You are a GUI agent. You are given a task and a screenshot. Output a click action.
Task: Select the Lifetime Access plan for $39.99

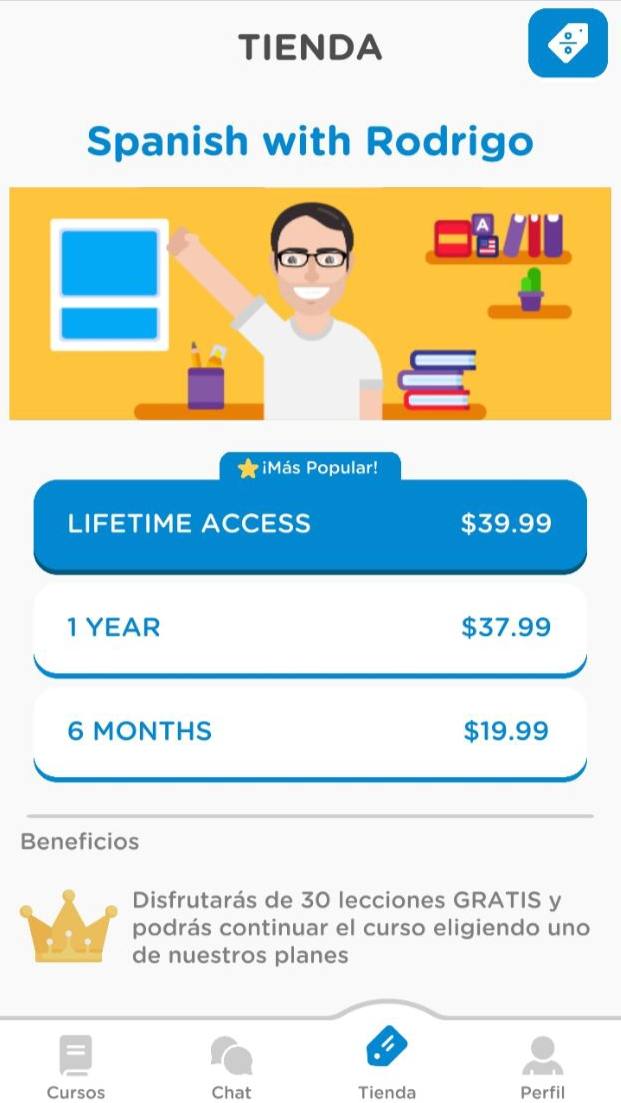pos(310,525)
